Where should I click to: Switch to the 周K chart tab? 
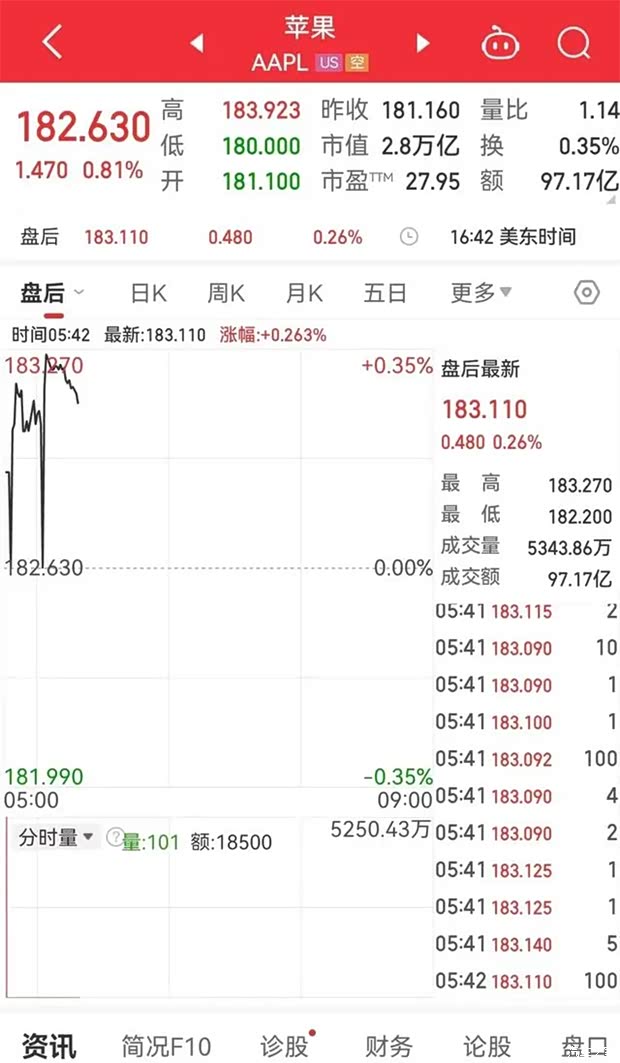coord(226,293)
